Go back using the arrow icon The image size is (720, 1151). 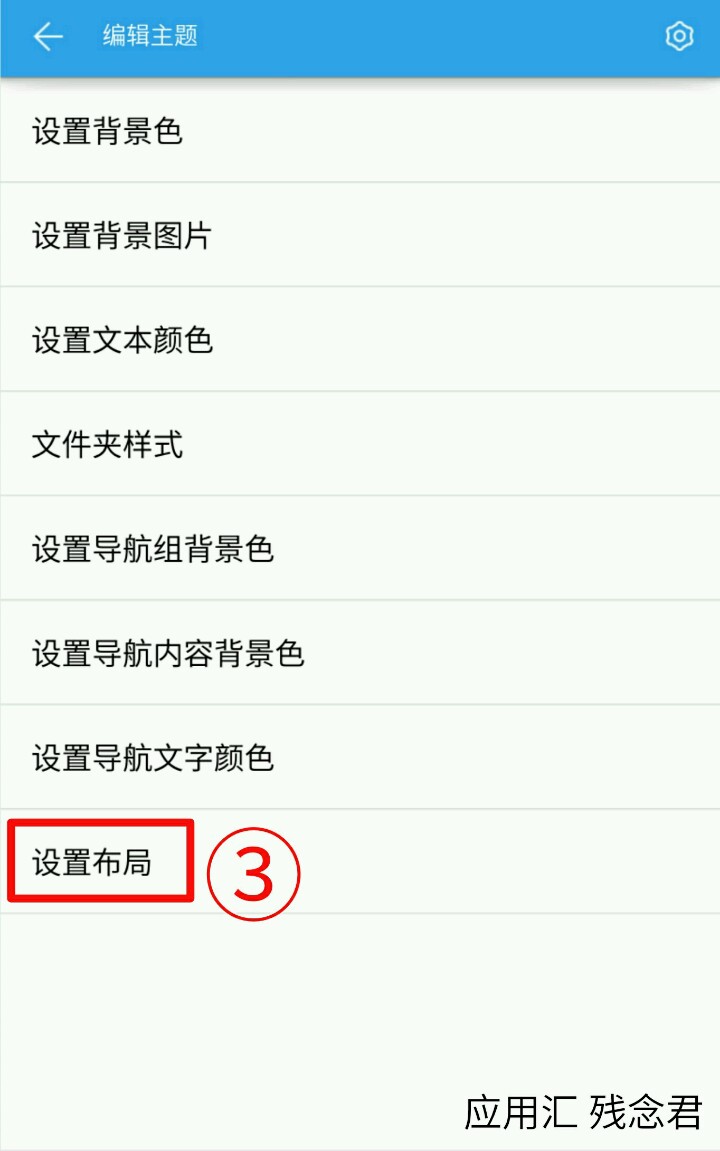[x=47, y=37]
